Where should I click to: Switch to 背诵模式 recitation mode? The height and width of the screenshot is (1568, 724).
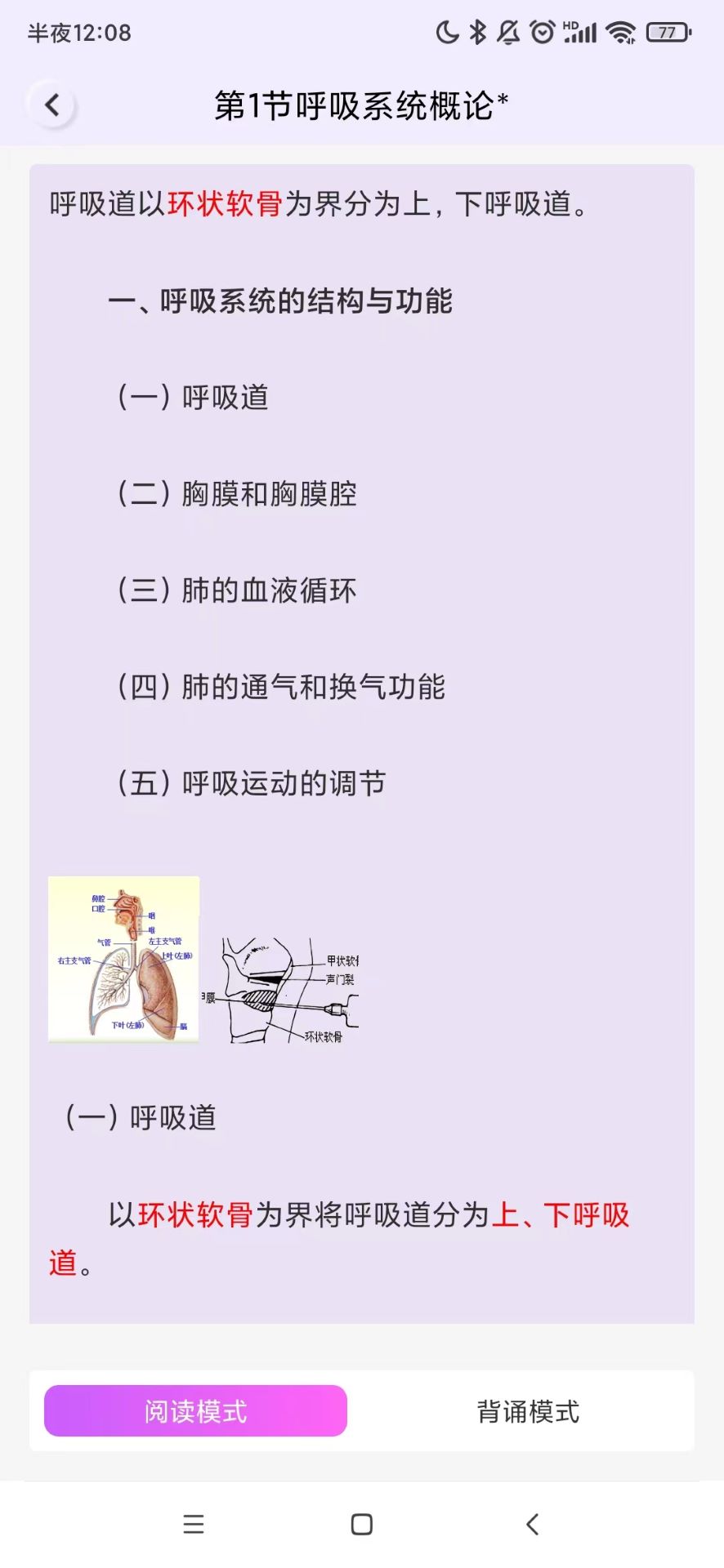point(528,1411)
